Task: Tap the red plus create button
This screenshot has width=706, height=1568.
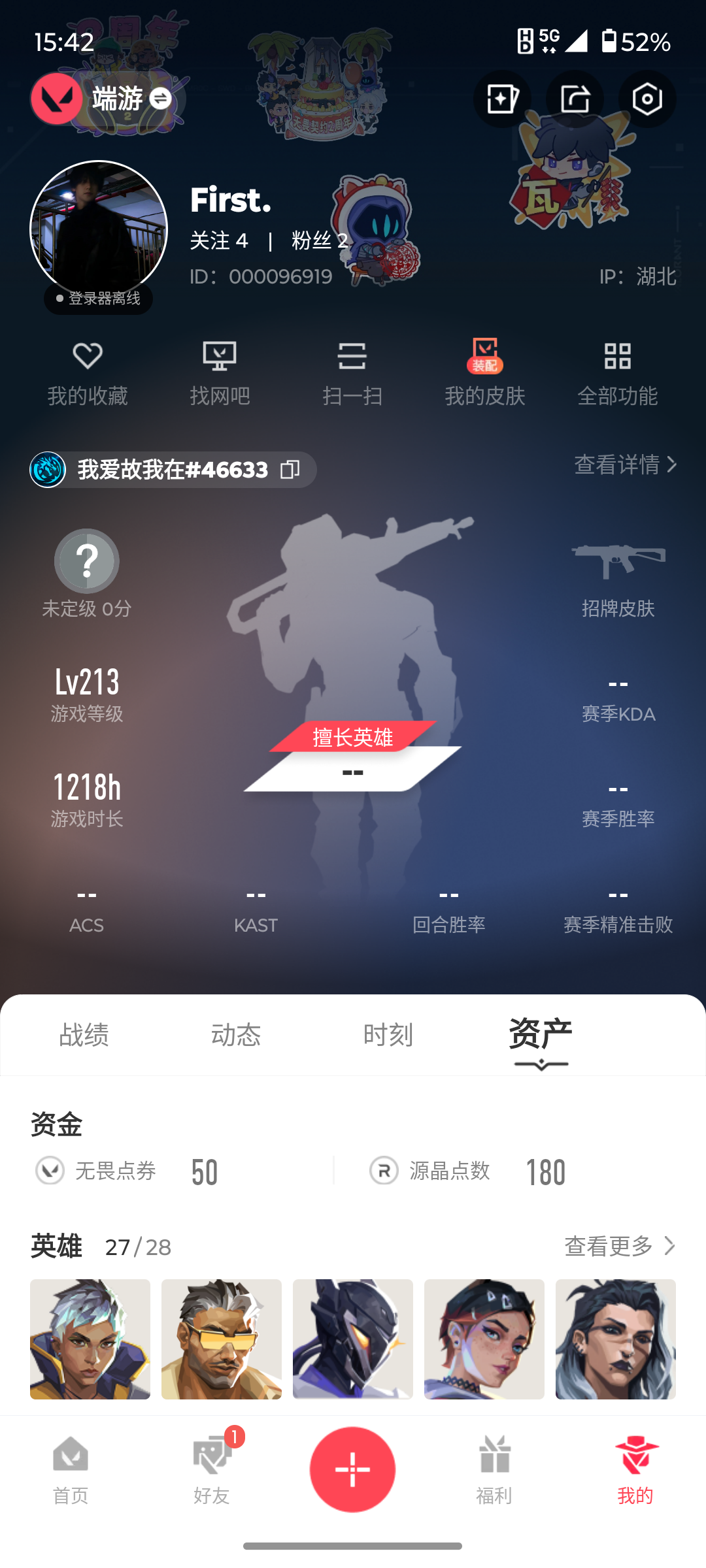Action: click(352, 1469)
